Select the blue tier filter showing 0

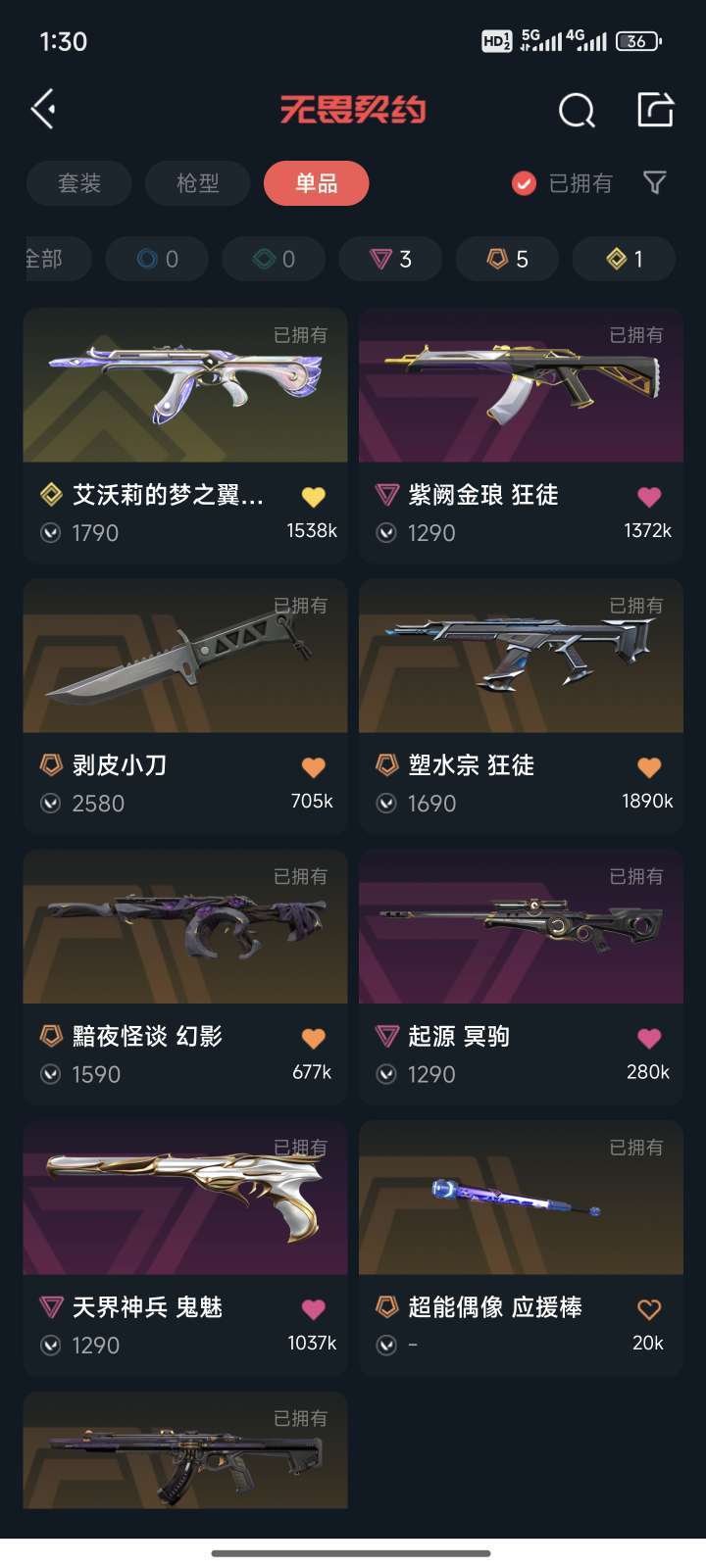pos(157,259)
